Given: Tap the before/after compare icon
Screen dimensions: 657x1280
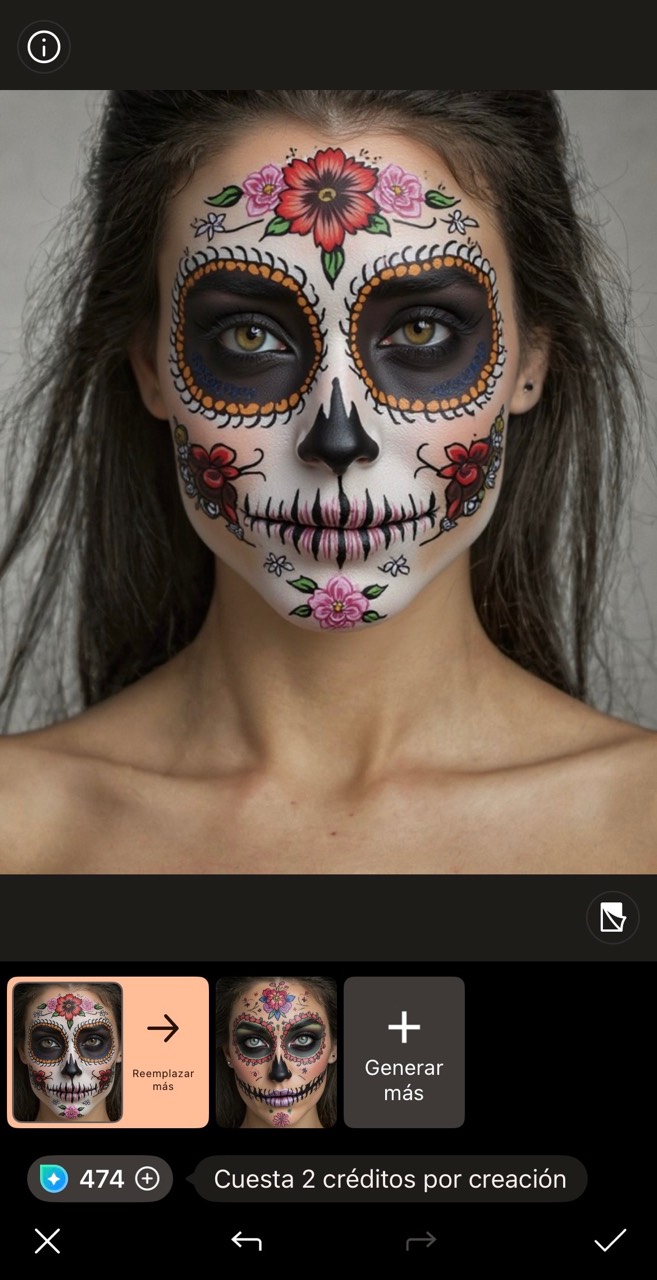Looking at the screenshot, I should pyautogui.click(x=612, y=917).
